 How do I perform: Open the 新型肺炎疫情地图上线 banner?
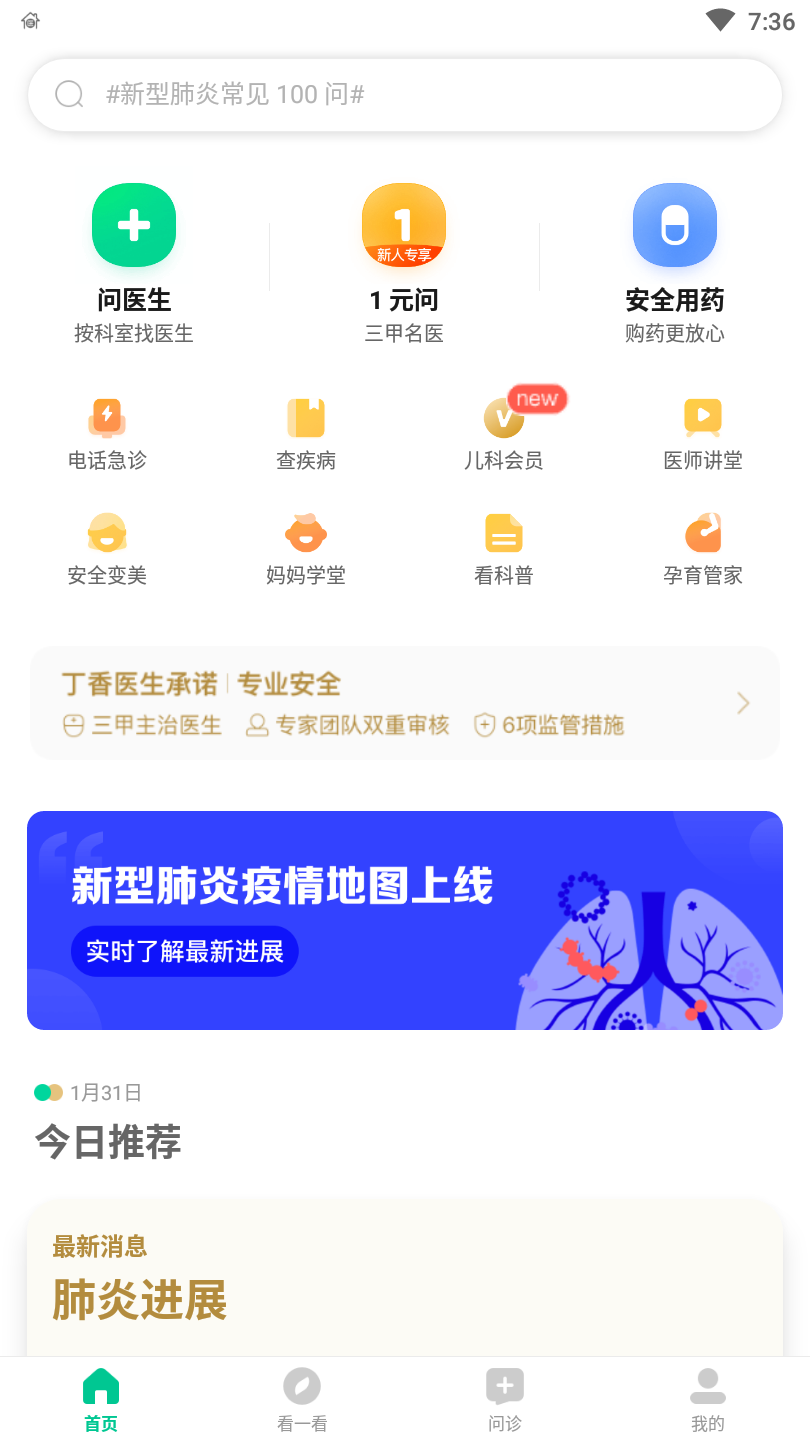[404, 920]
